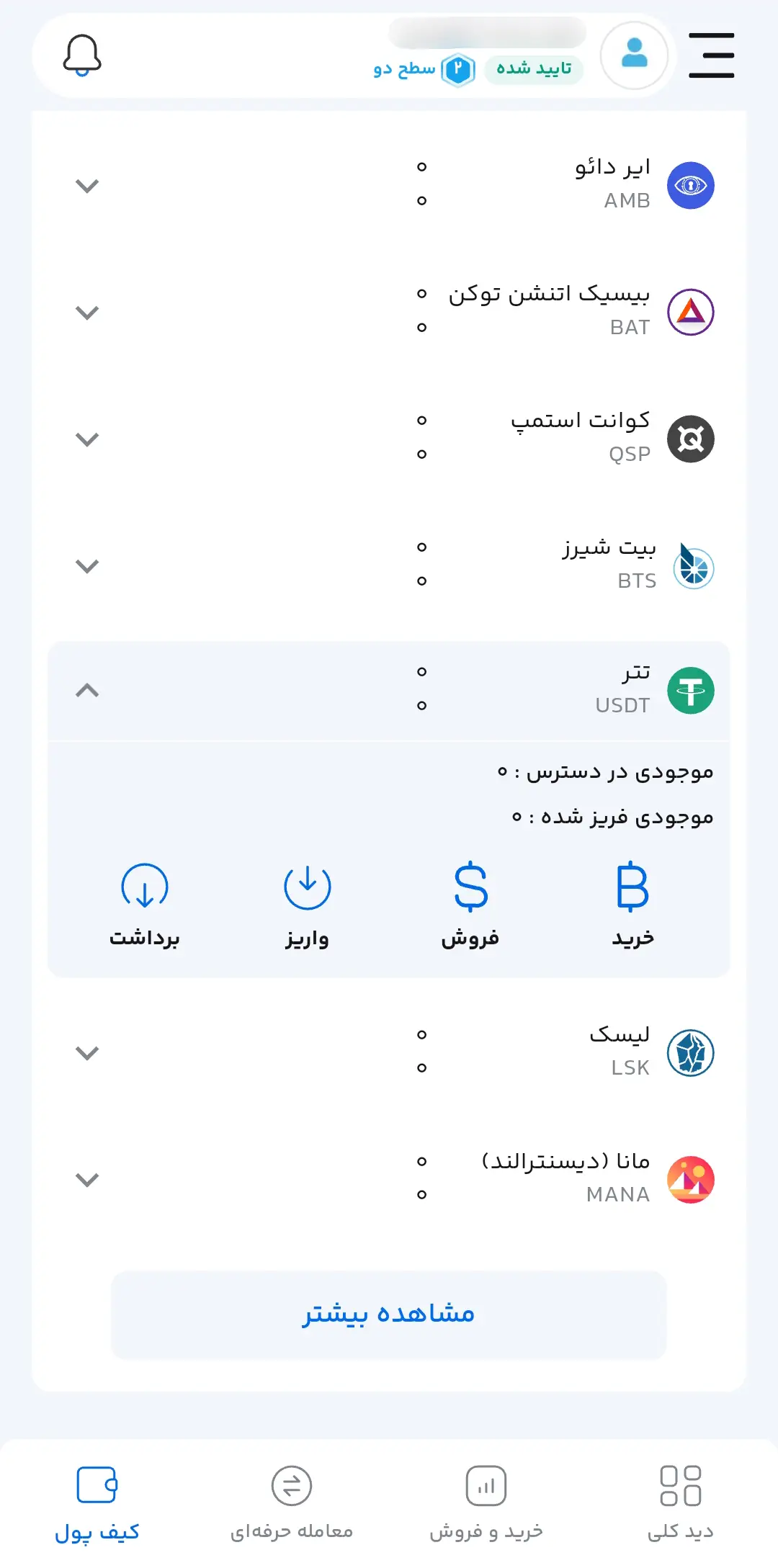Select the کیف پول tab
The height and width of the screenshot is (1568, 778).
tap(97, 1503)
